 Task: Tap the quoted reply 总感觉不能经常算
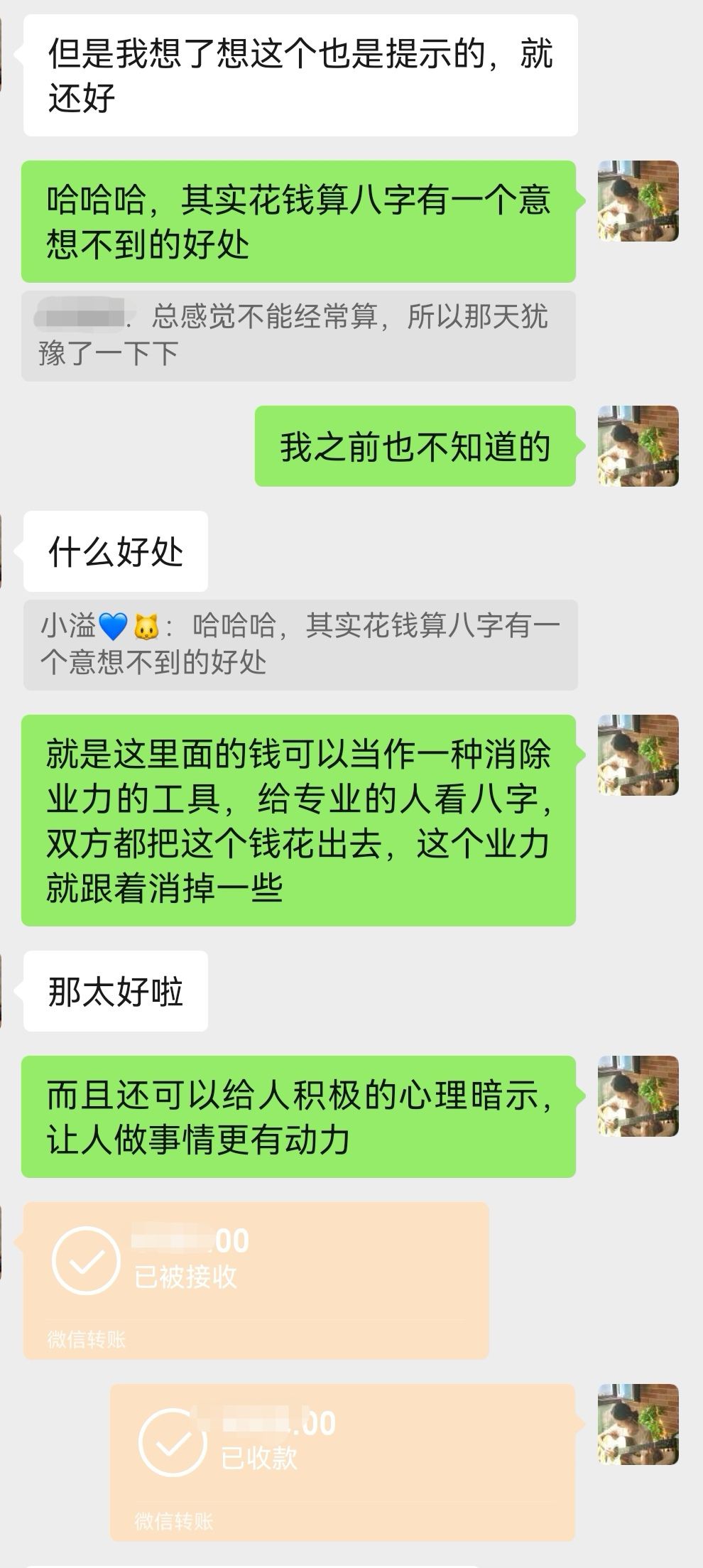[298, 336]
